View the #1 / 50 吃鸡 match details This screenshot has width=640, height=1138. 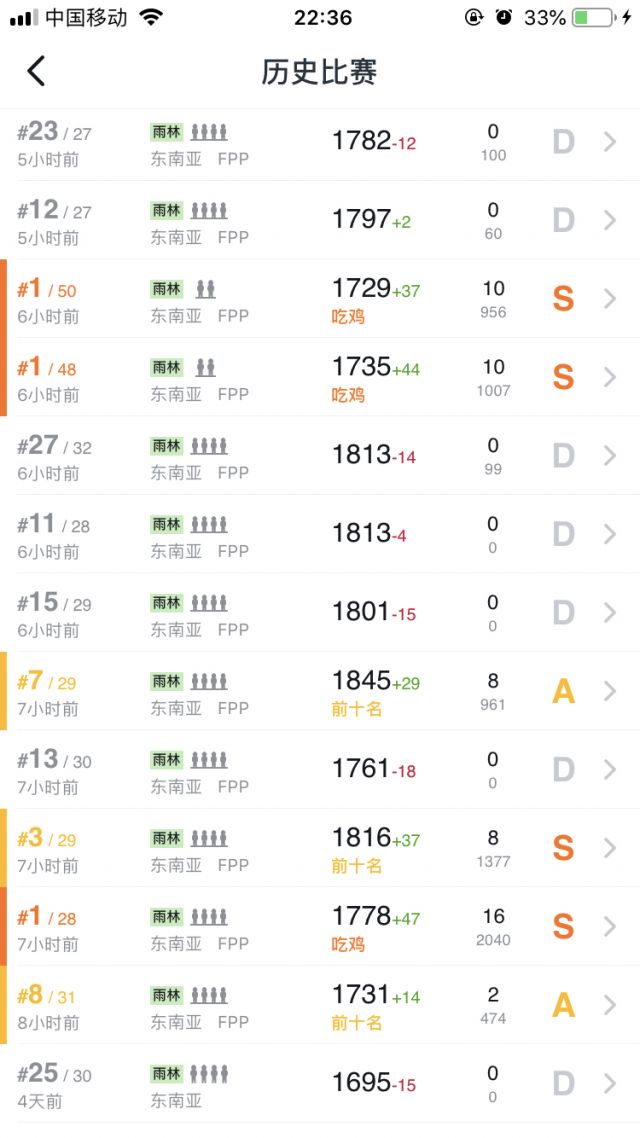320,298
